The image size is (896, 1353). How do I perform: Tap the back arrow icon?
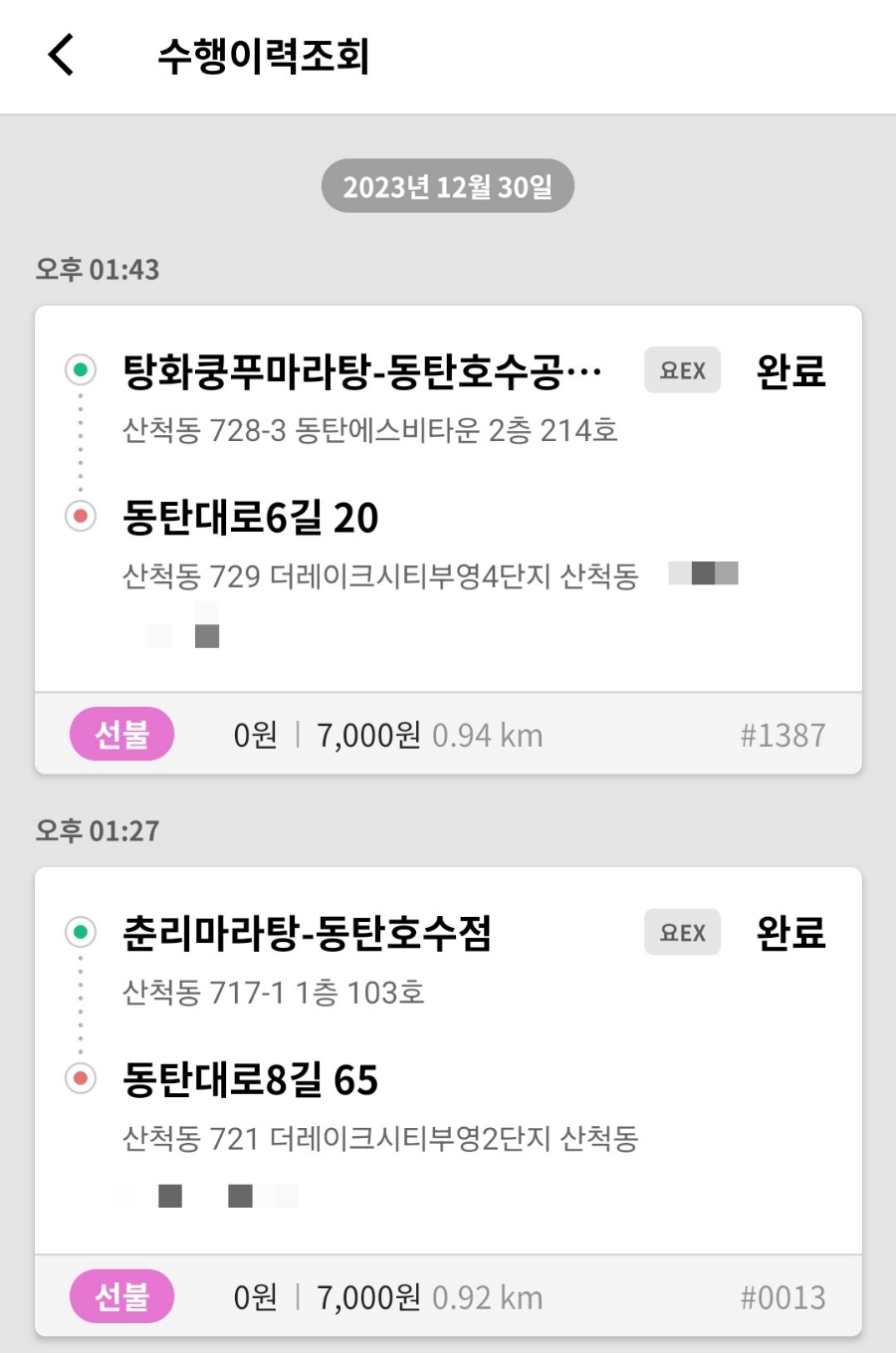(60, 56)
